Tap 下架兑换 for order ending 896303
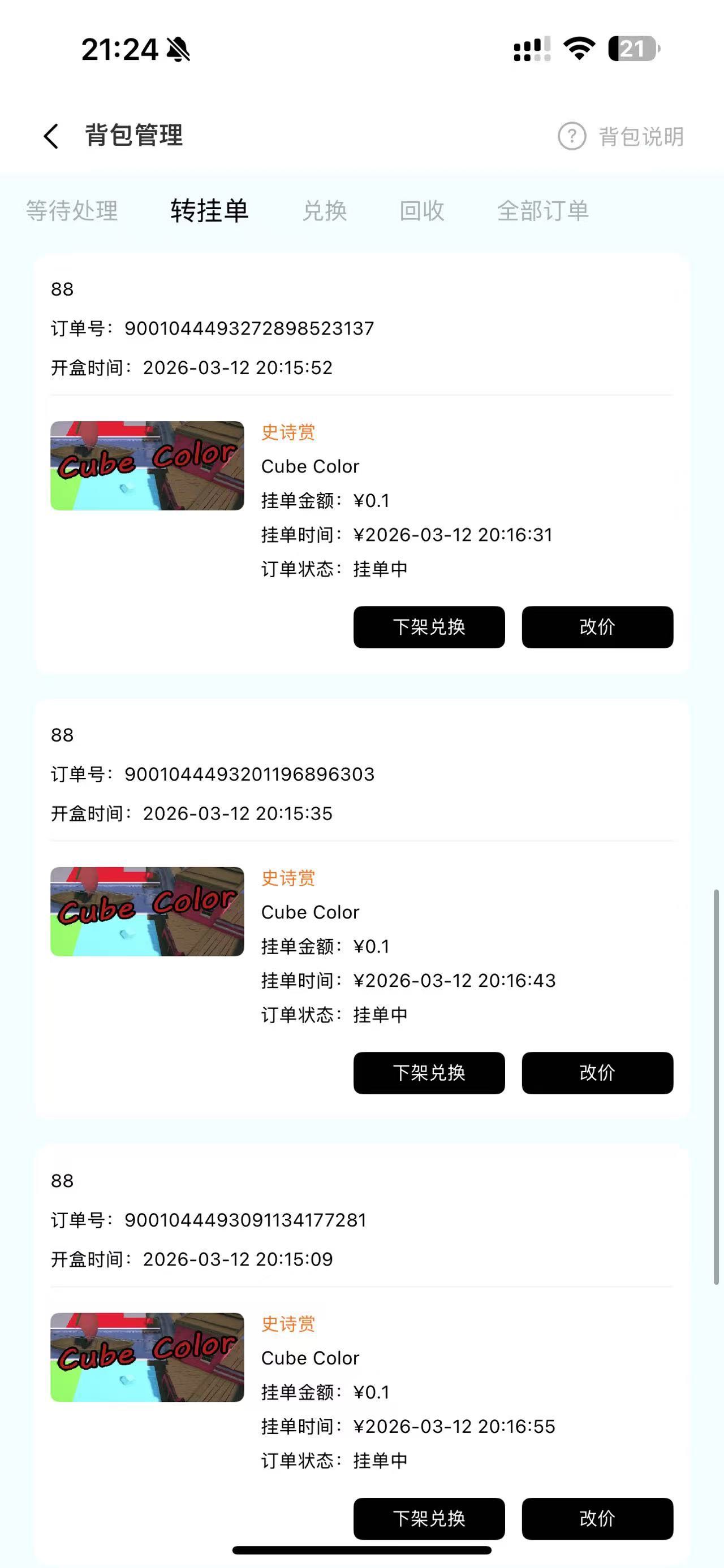The image size is (724, 1568). coord(429,1072)
